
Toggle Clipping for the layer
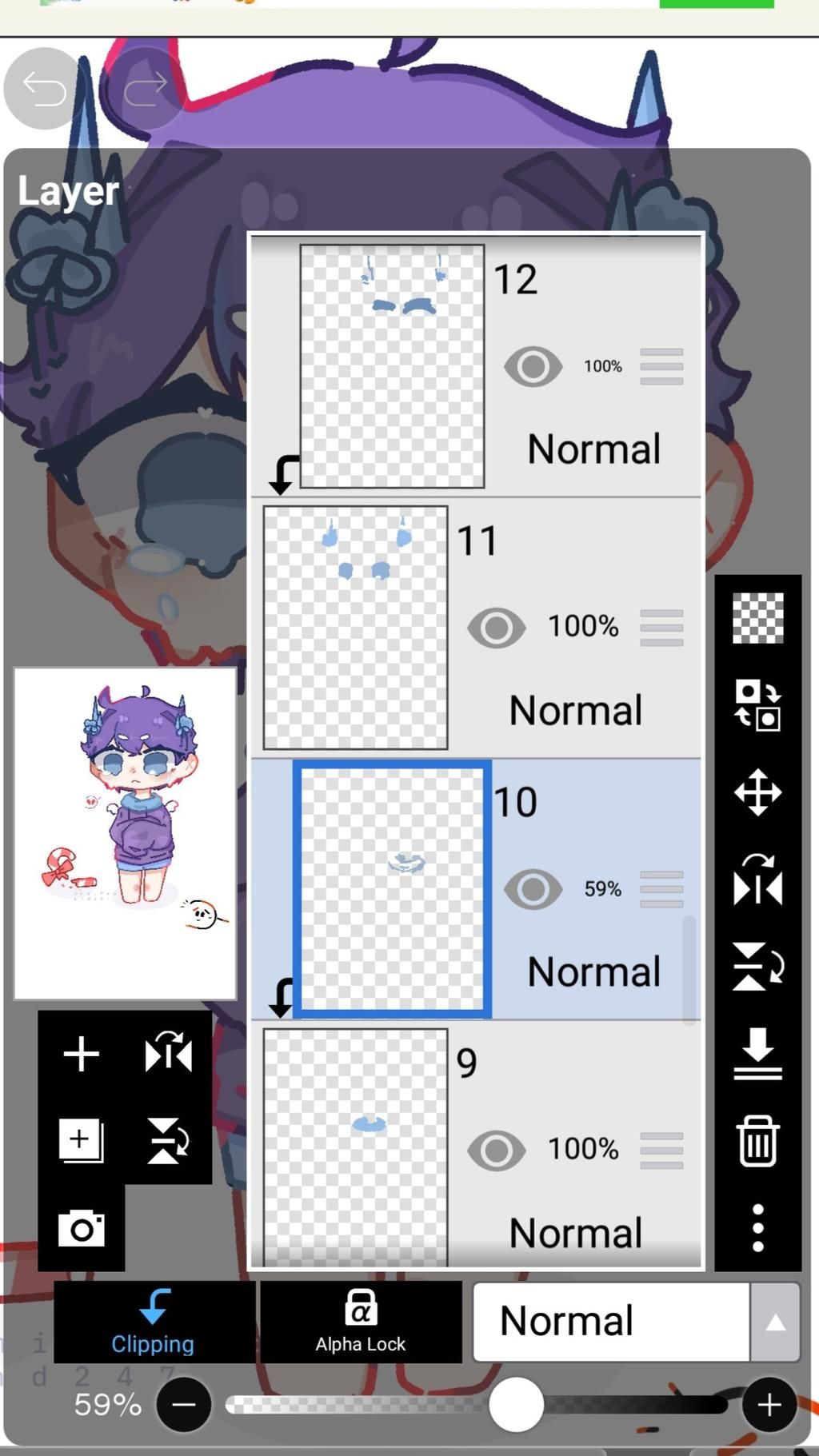point(153,1322)
